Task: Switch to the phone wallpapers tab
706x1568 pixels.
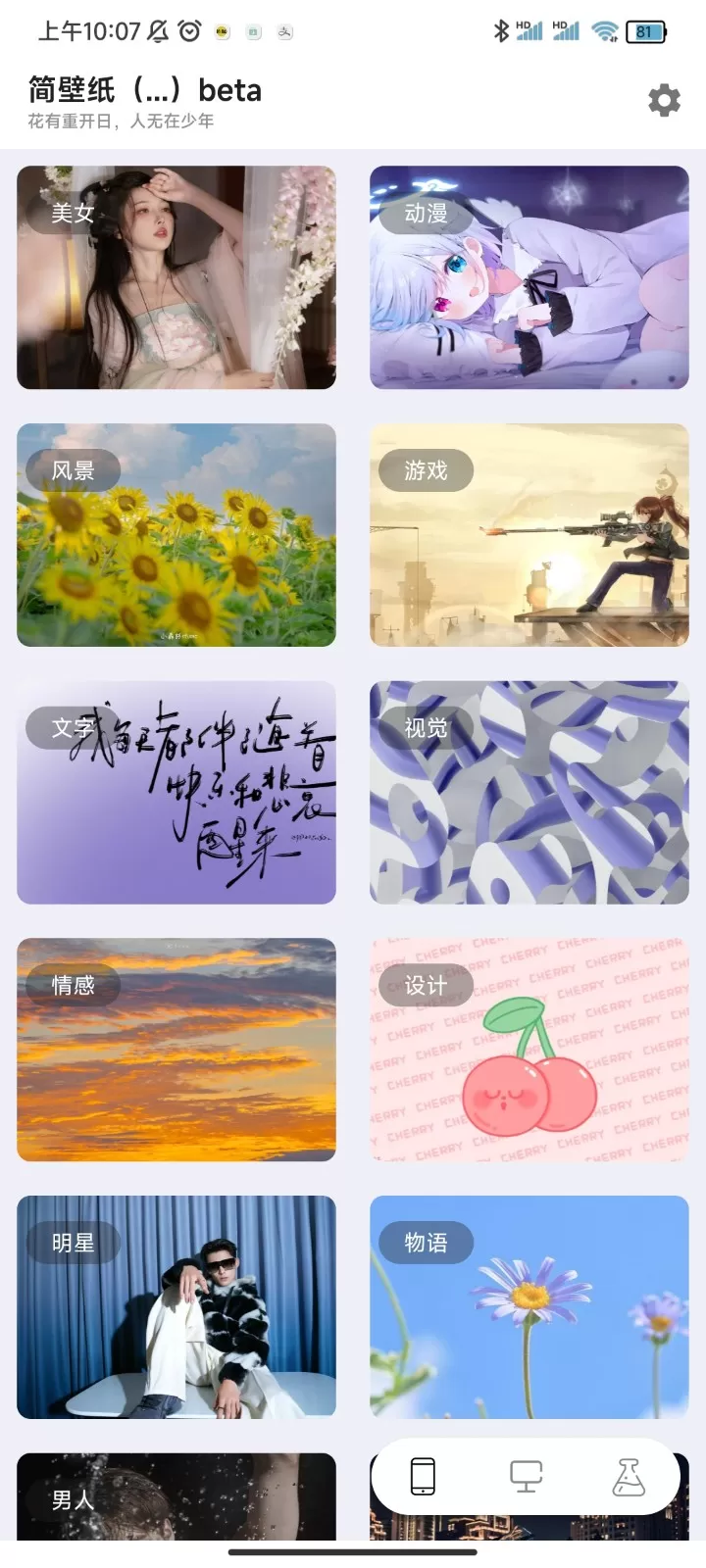Action: (423, 1477)
